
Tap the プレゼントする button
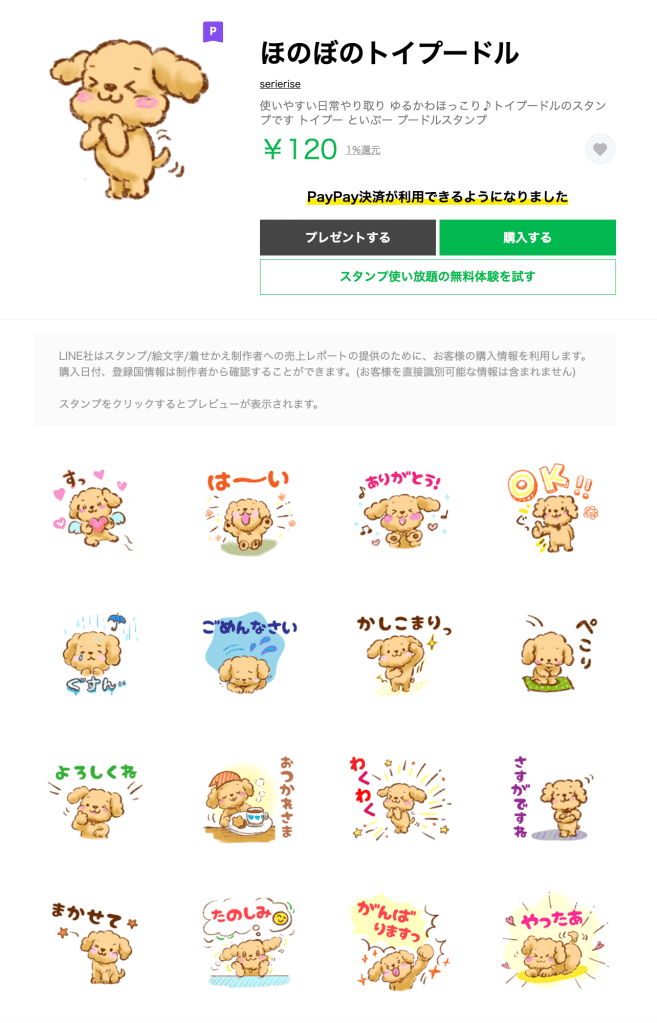click(347, 238)
